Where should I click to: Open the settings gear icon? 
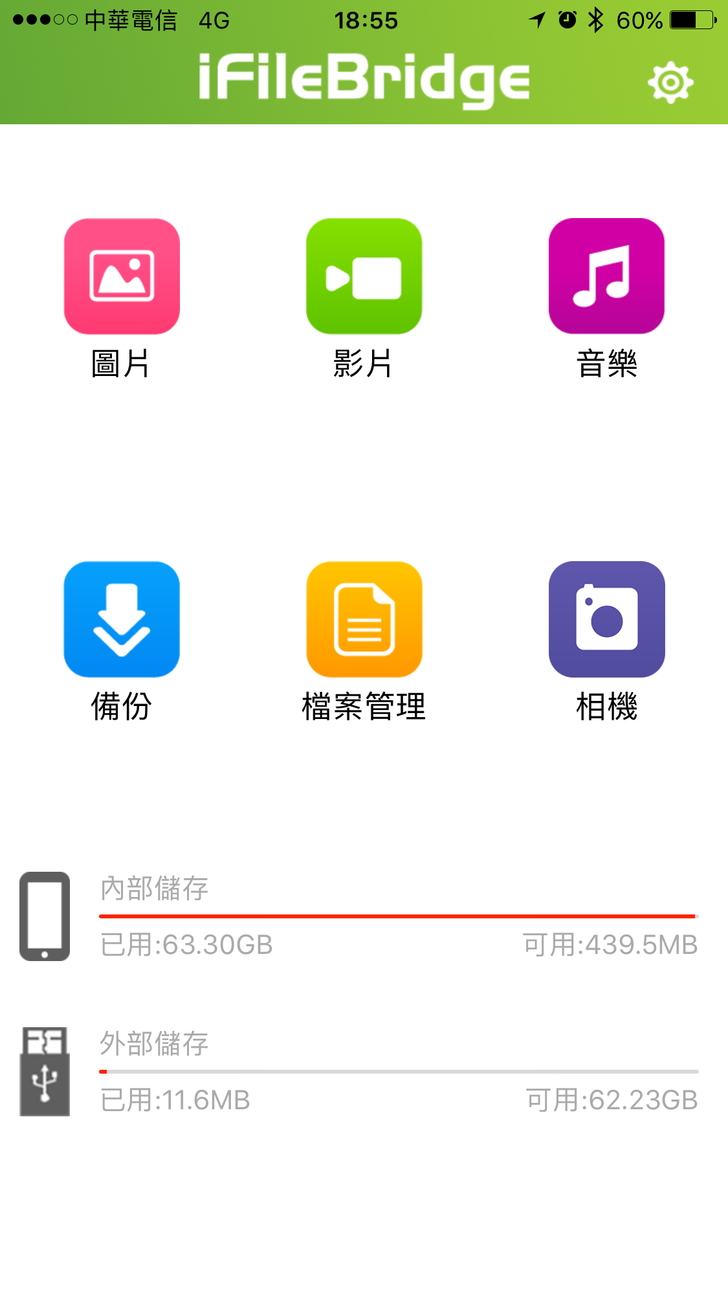point(670,82)
